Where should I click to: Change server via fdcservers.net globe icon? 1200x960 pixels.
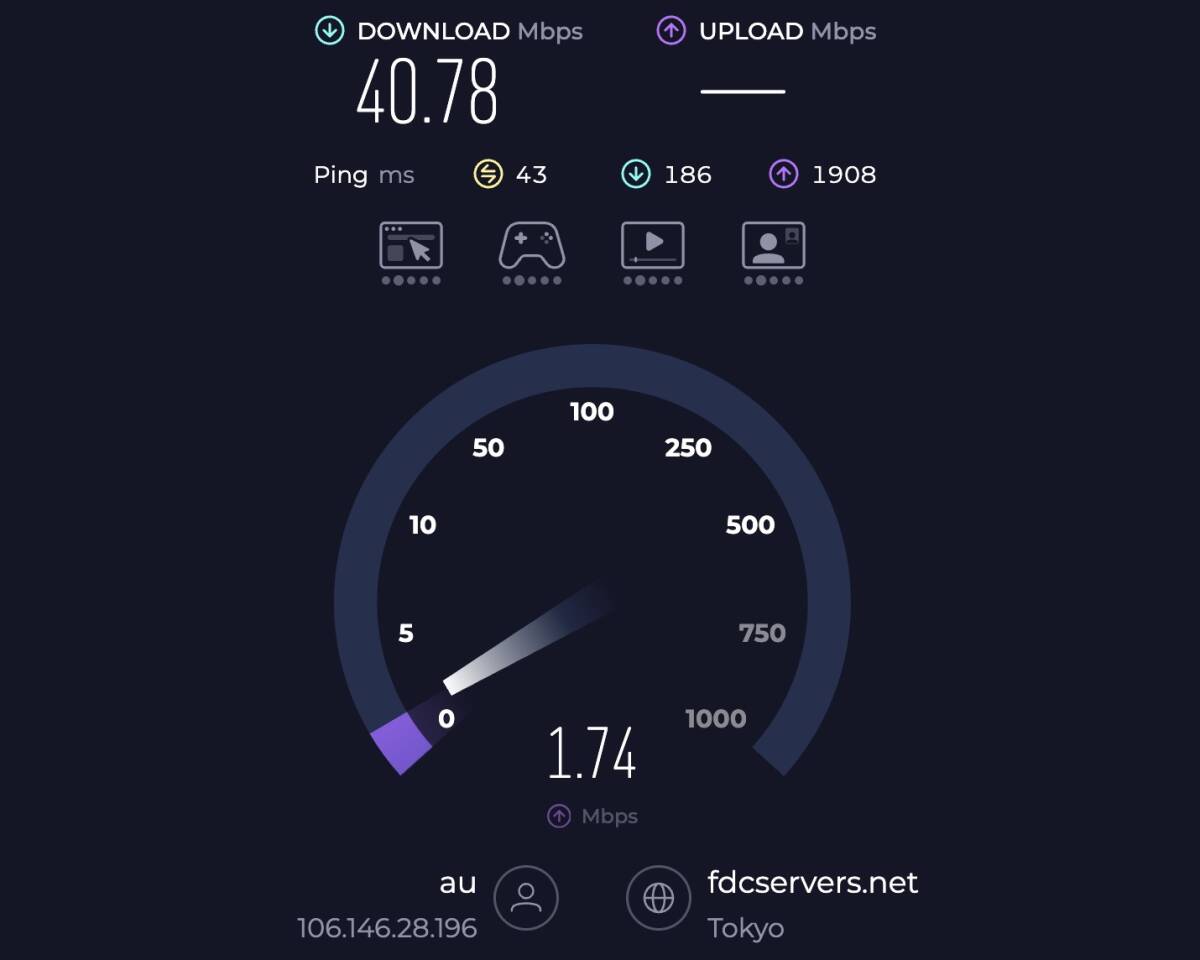(658, 898)
